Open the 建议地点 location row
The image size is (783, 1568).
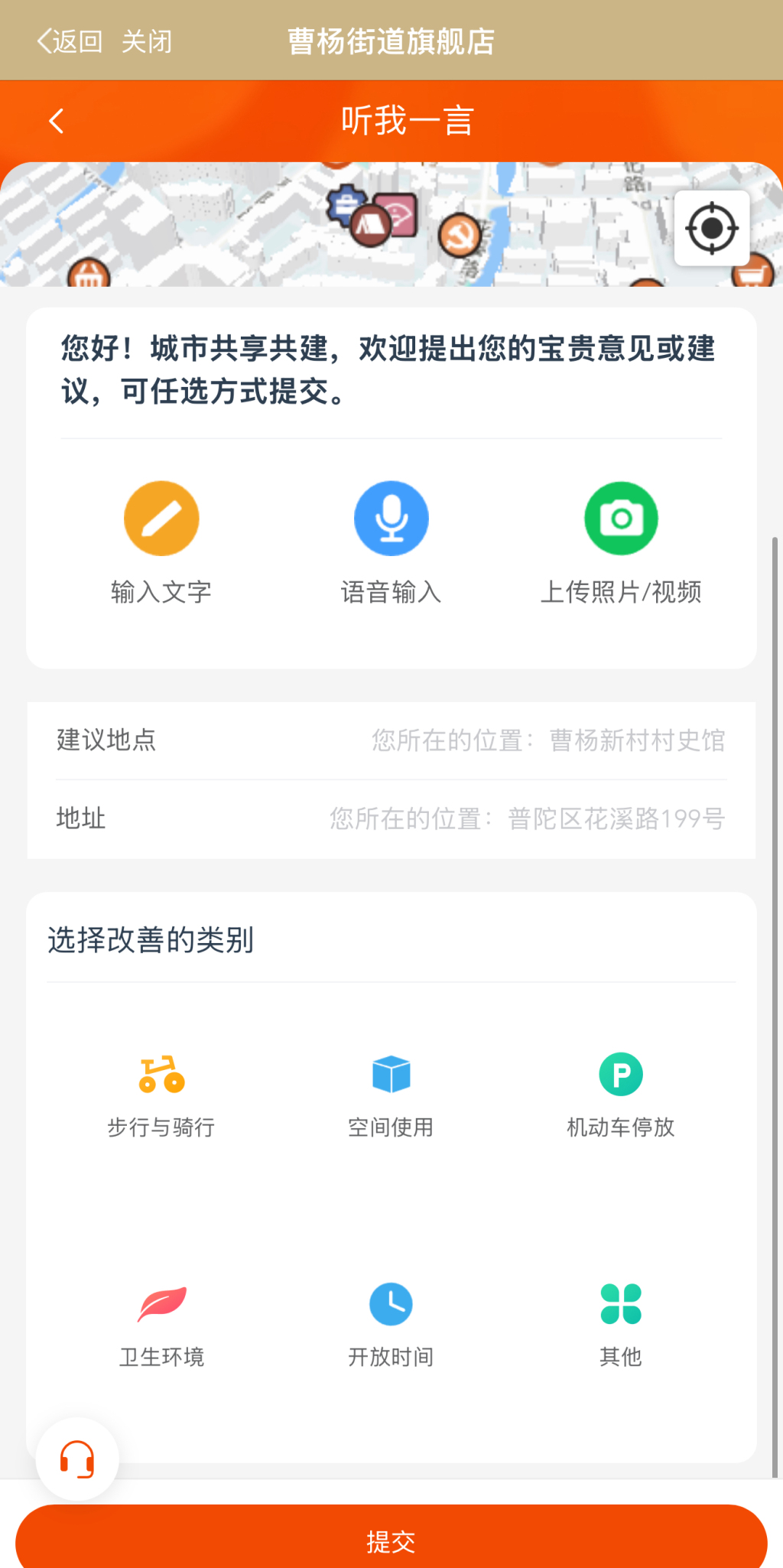(391, 740)
